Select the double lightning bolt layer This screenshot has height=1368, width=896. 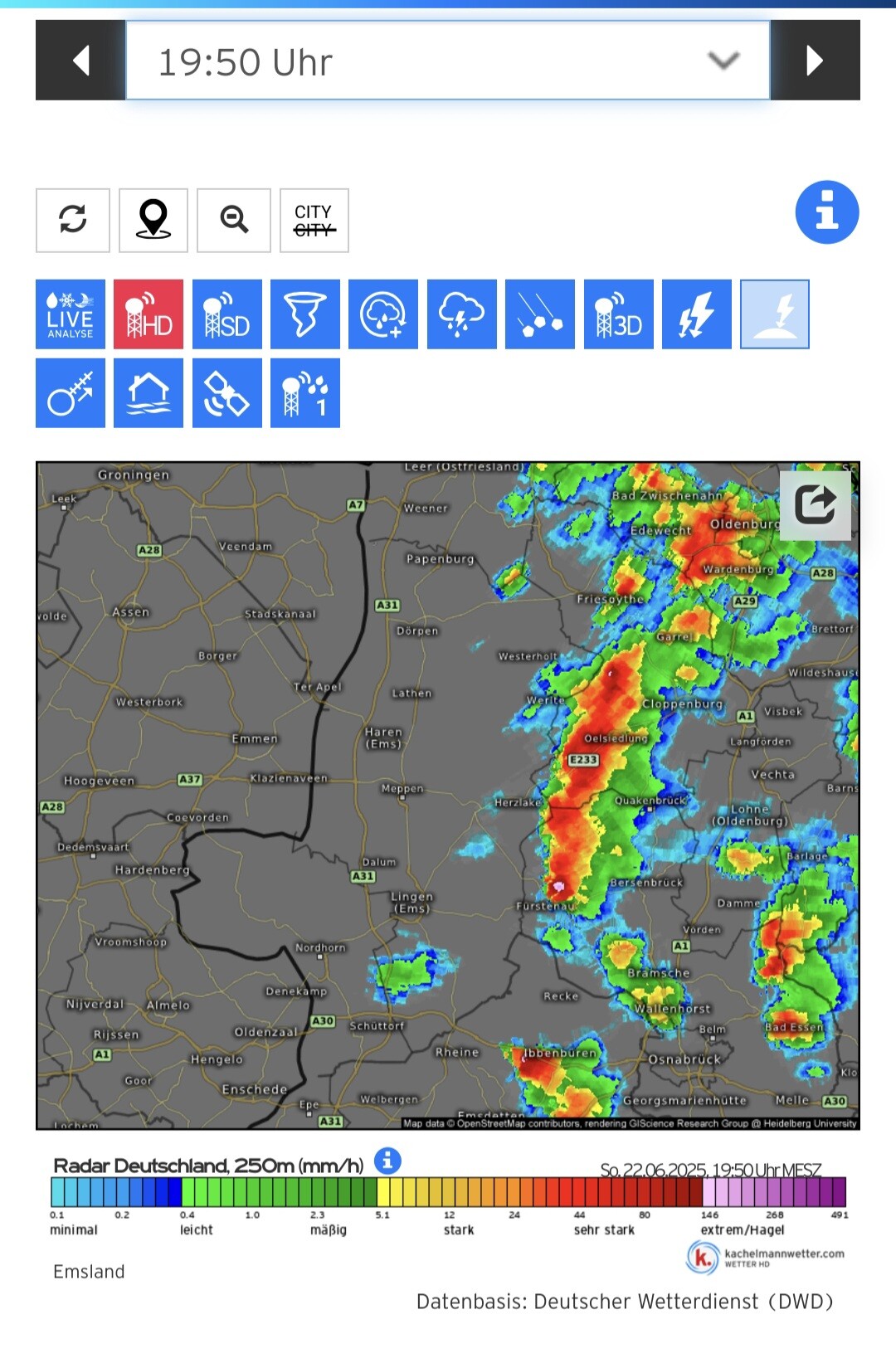pos(697,314)
